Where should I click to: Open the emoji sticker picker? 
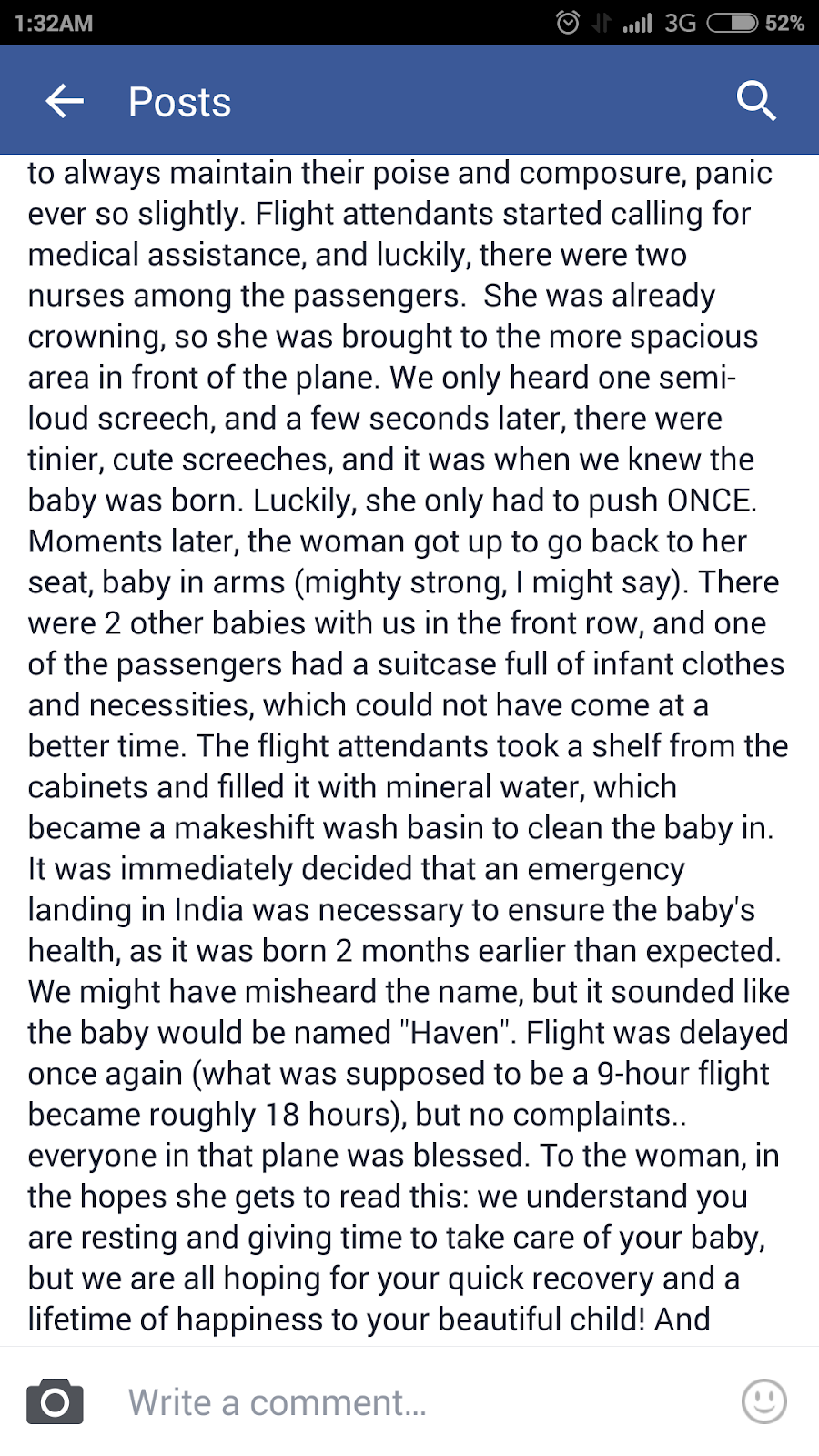(x=763, y=1401)
